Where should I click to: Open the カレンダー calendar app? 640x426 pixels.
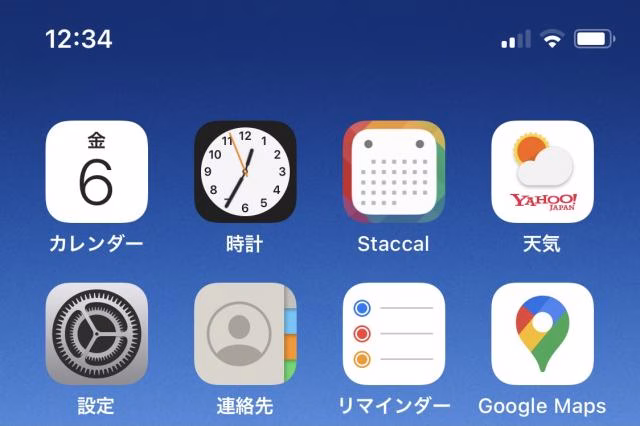(96, 172)
